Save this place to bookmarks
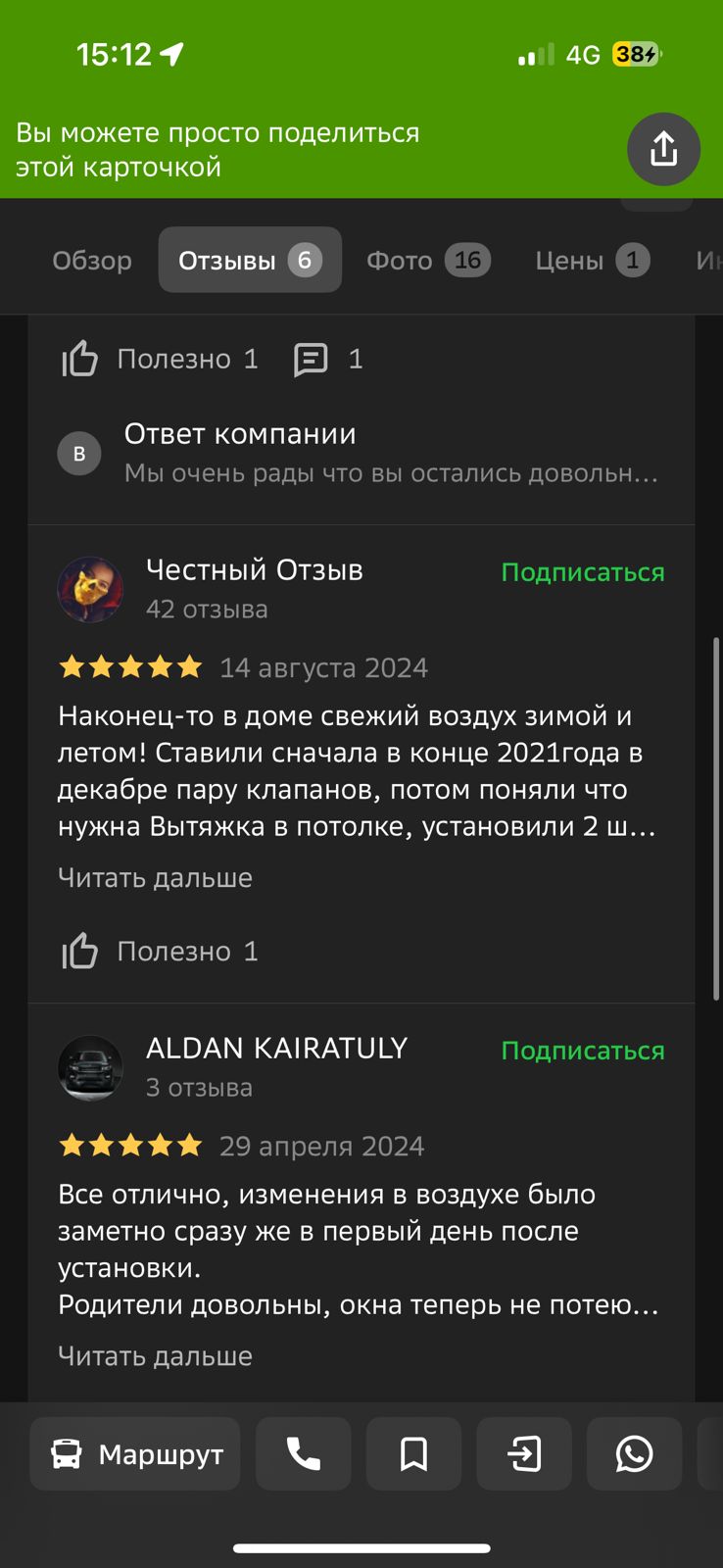The width and height of the screenshot is (723, 1568). pyautogui.click(x=413, y=1454)
